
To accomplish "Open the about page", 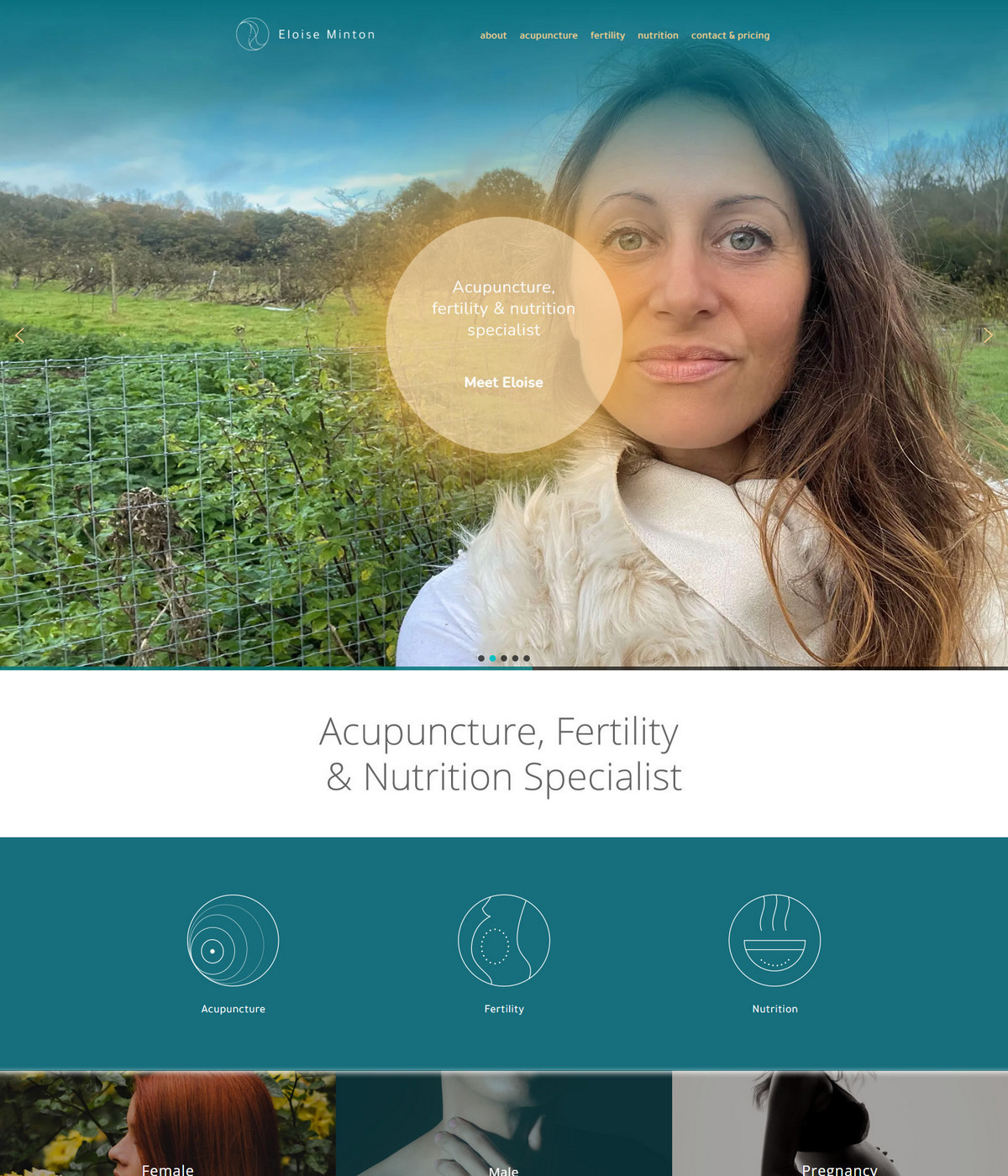I will tap(493, 35).
